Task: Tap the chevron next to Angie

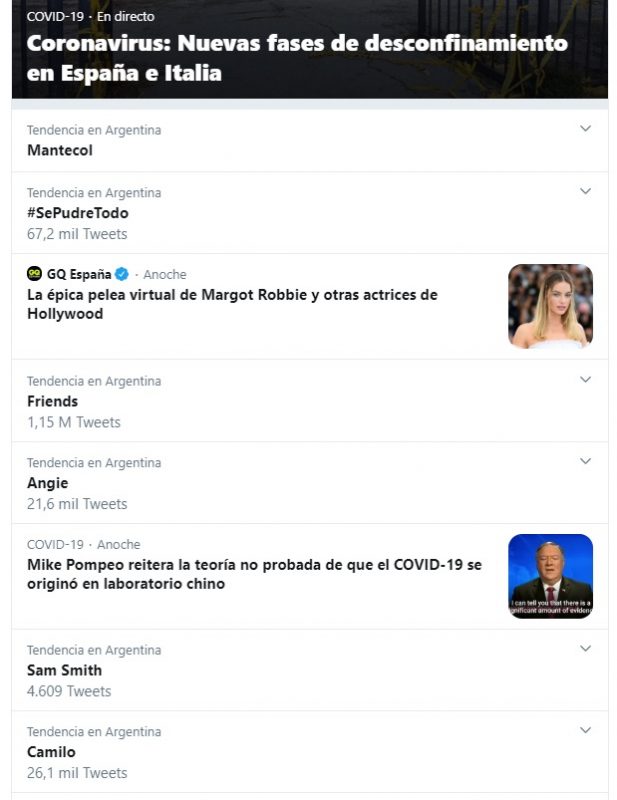Action: coord(586,461)
